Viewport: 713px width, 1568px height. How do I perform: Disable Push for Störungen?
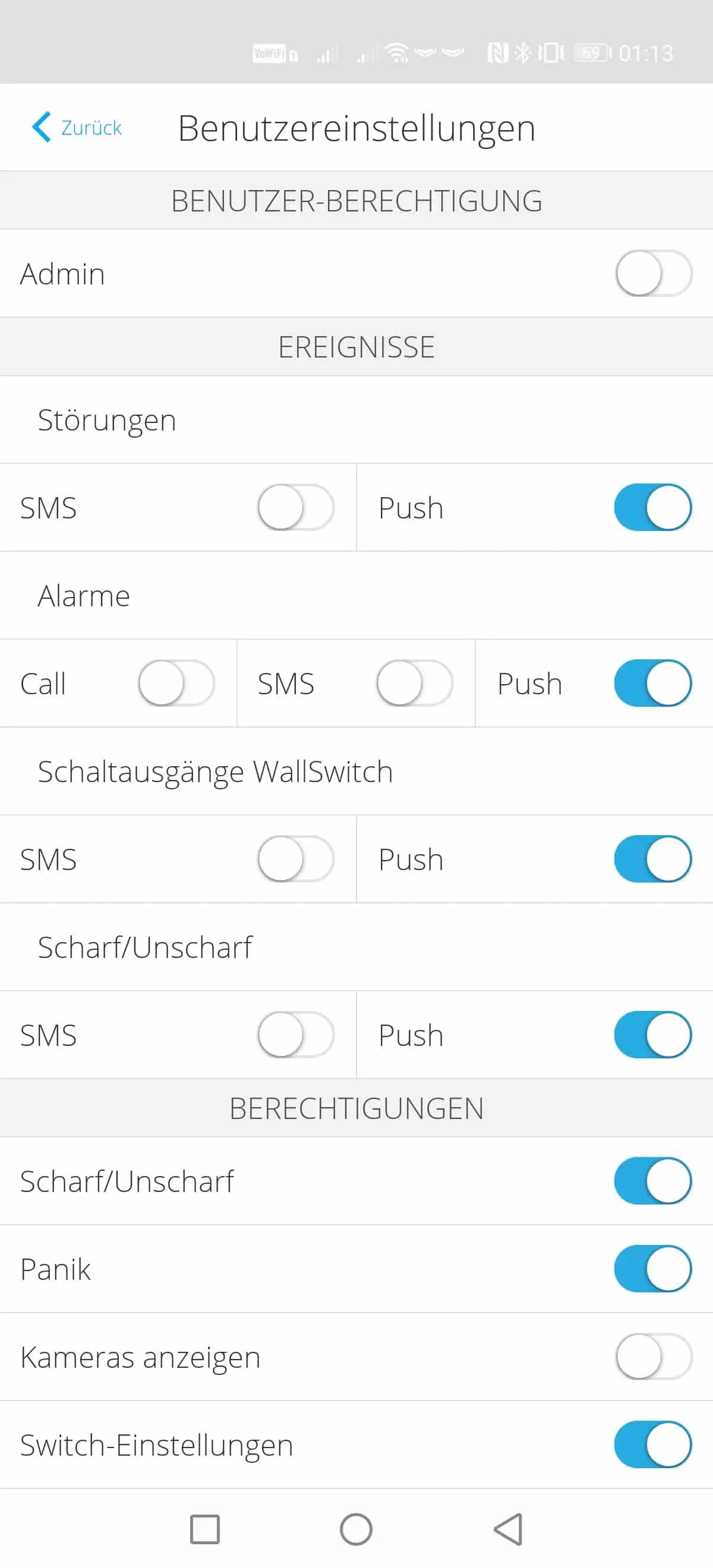pyautogui.click(x=654, y=507)
